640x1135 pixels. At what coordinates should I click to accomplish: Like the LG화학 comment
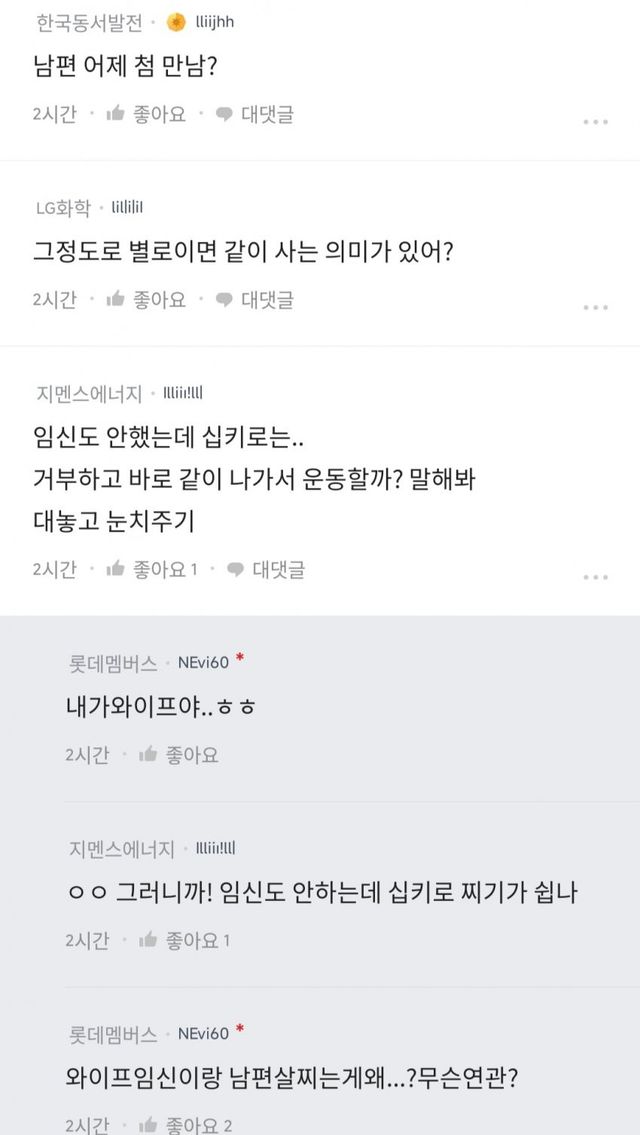click(x=146, y=300)
